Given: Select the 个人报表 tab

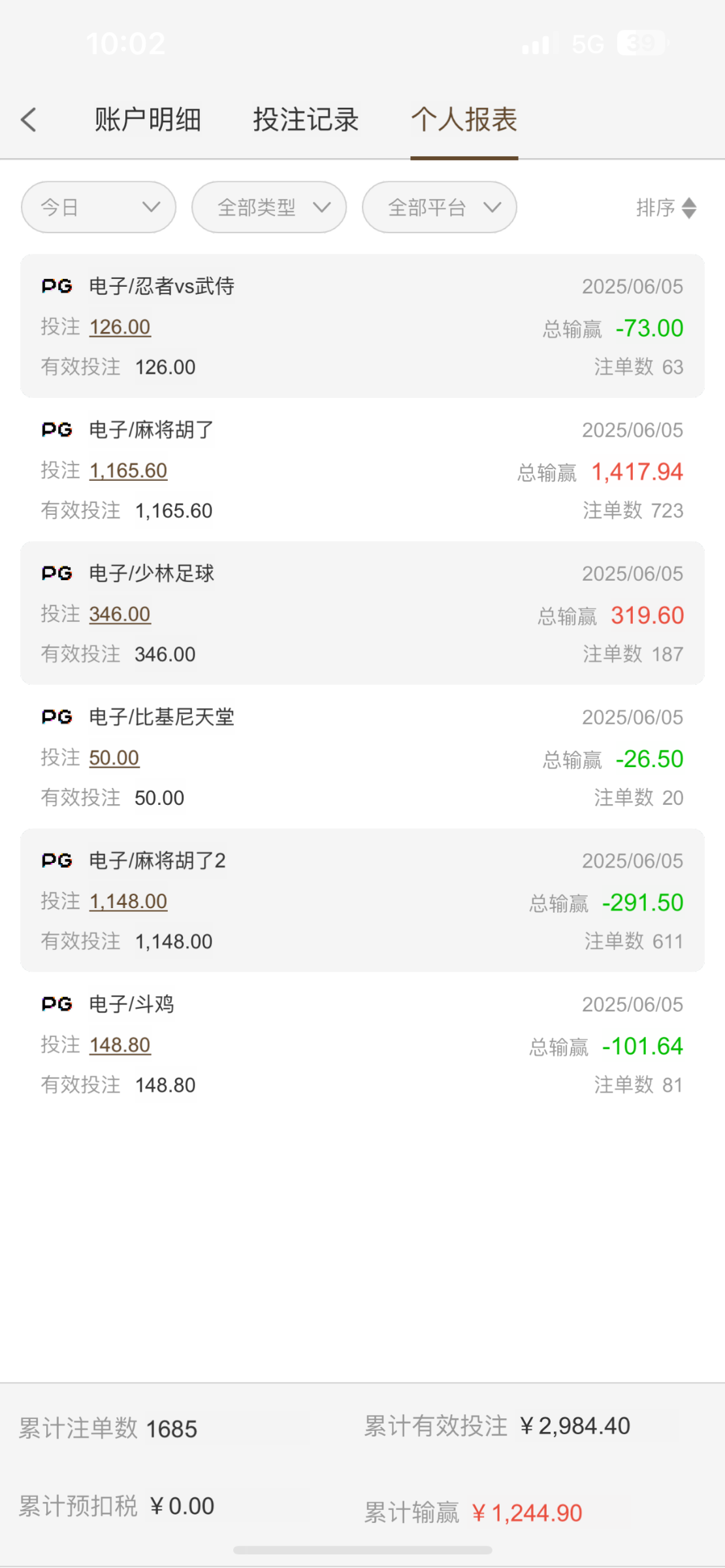Looking at the screenshot, I should click(x=464, y=120).
